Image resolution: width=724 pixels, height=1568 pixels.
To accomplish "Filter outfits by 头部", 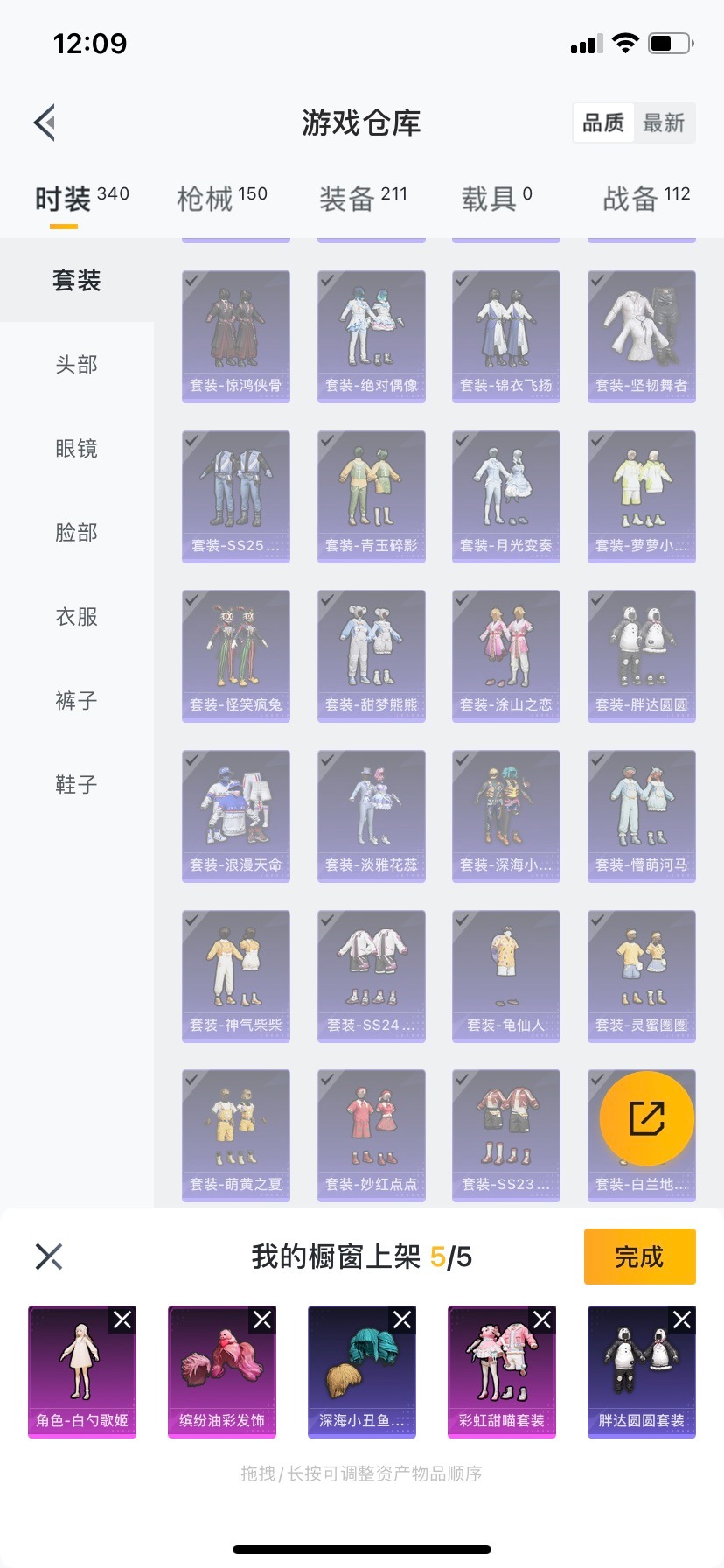I will pyautogui.click(x=76, y=365).
